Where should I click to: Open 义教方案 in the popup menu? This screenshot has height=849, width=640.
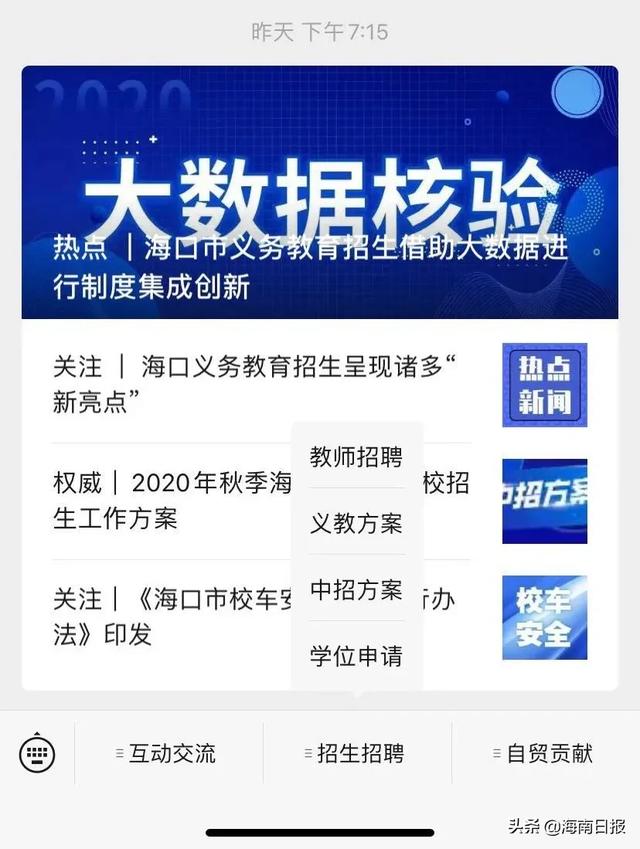[x=356, y=523]
